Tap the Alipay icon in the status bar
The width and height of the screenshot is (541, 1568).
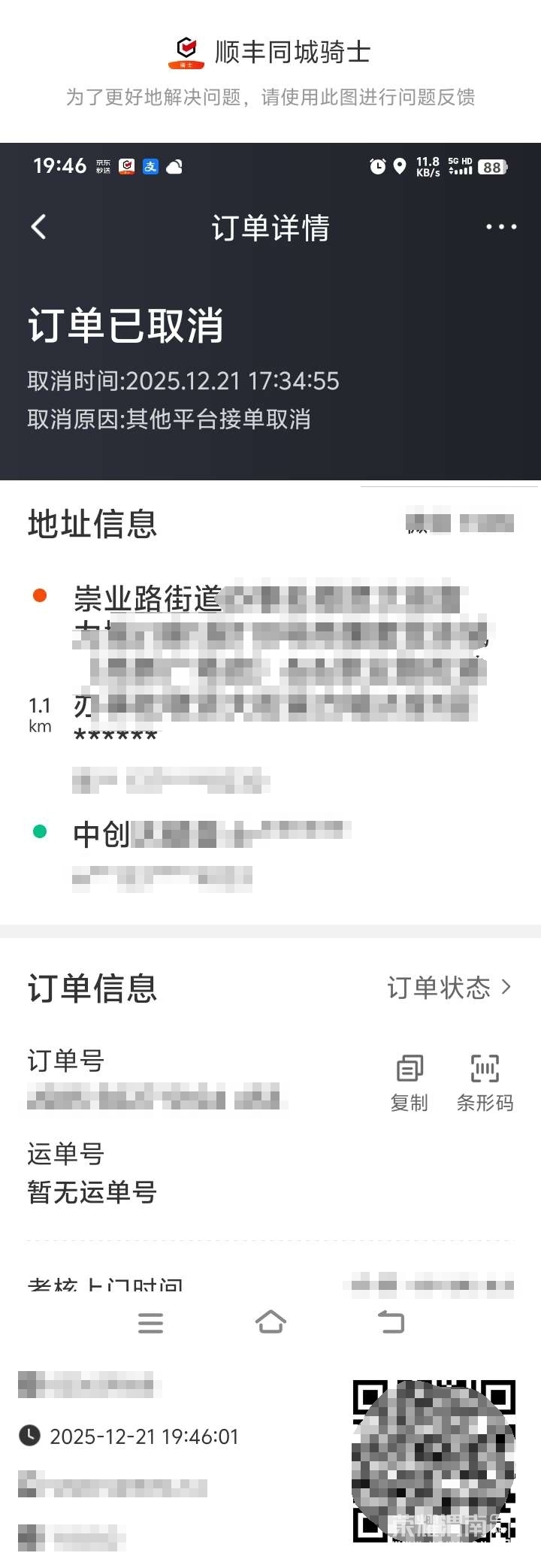click(x=150, y=167)
